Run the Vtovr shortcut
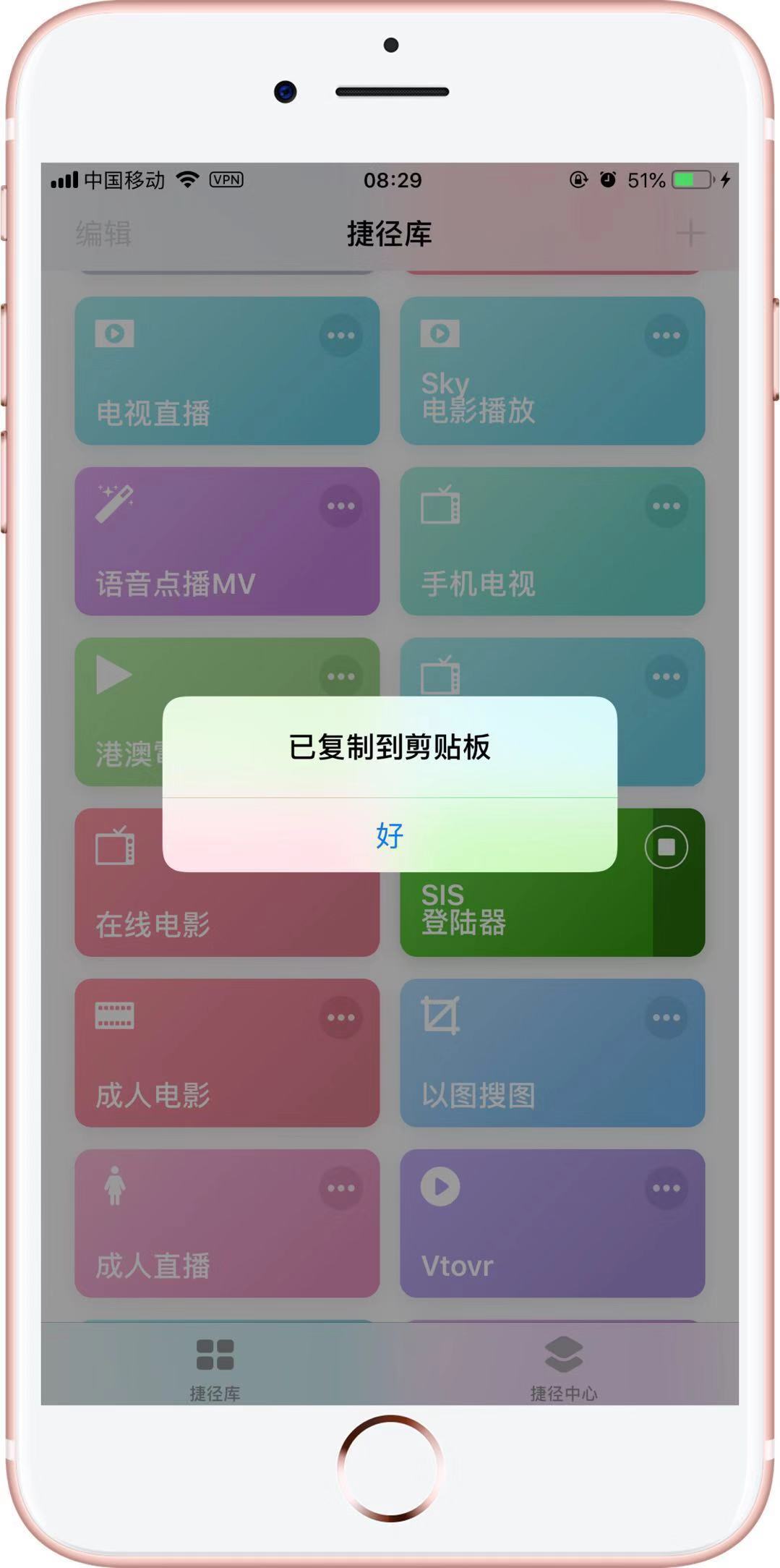Image resolution: width=780 pixels, height=1568 pixels. click(552, 1224)
